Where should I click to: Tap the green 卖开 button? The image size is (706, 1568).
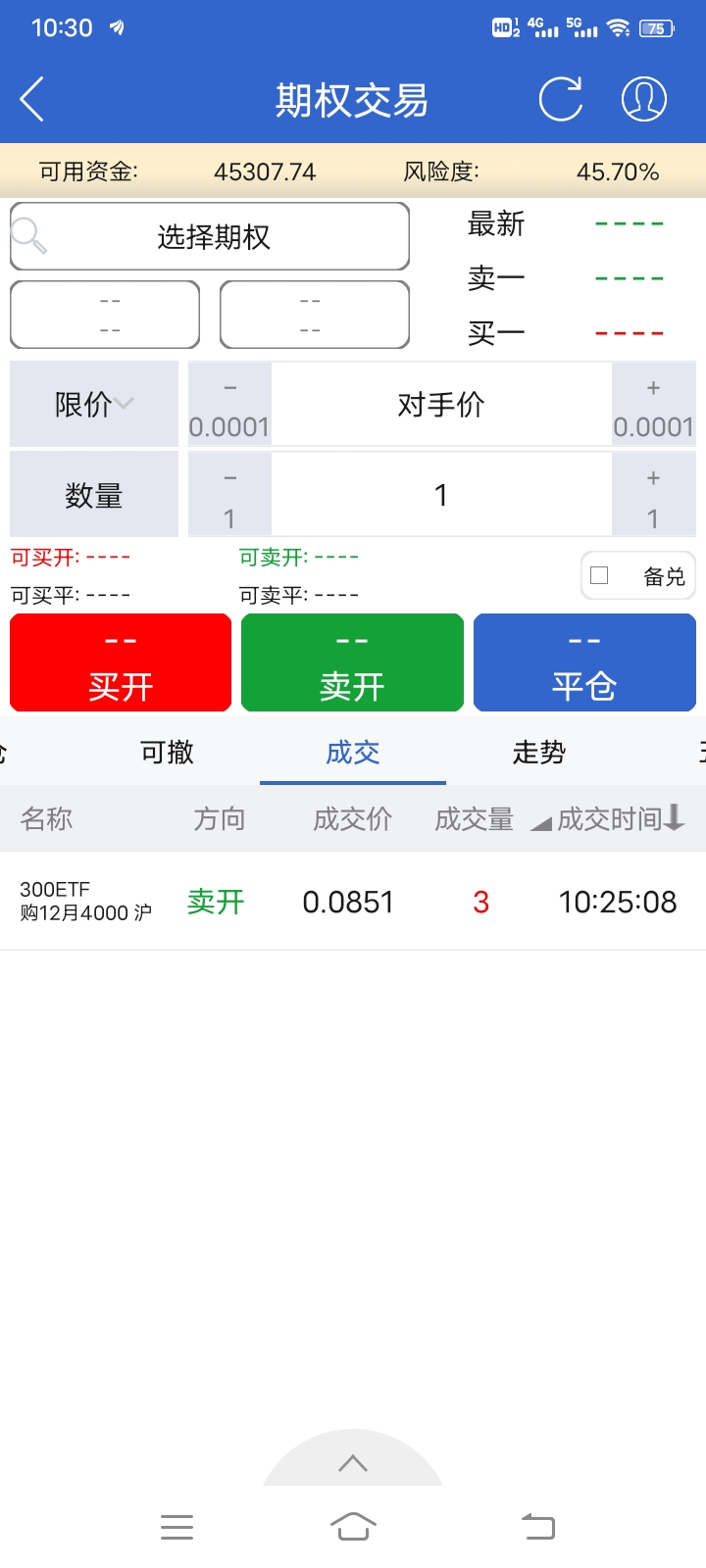[x=352, y=662]
